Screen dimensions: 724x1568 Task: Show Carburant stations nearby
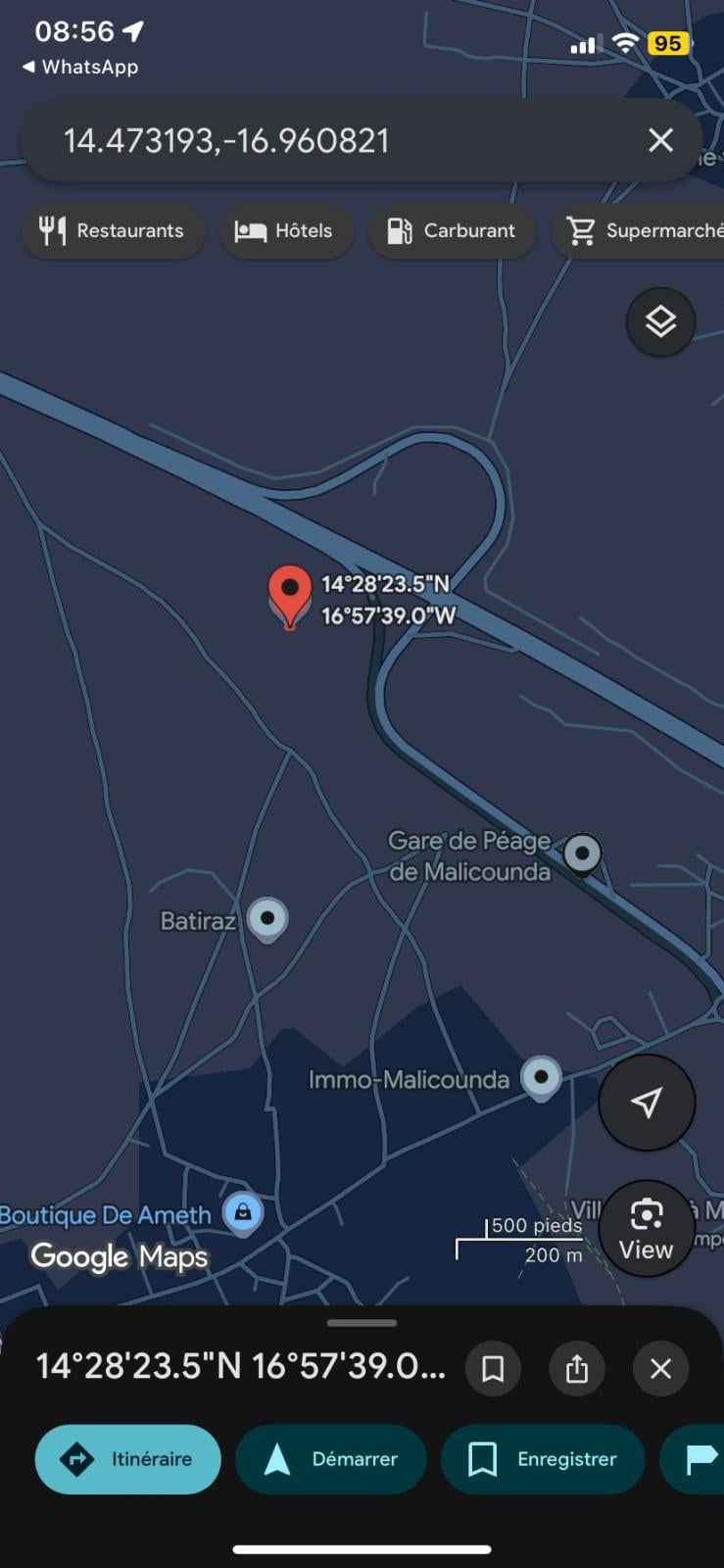click(452, 231)
